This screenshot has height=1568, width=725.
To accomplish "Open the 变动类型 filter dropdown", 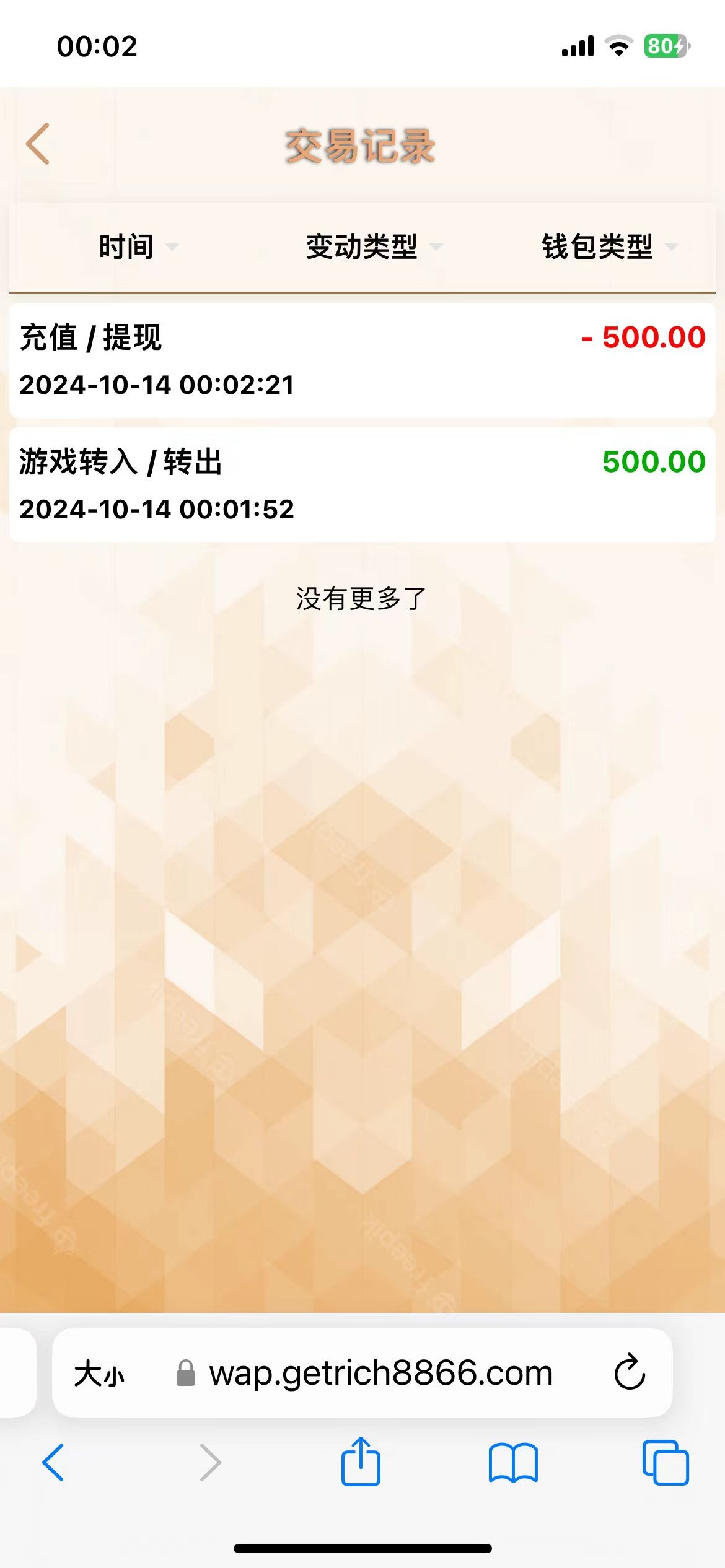I will point(373,246).
